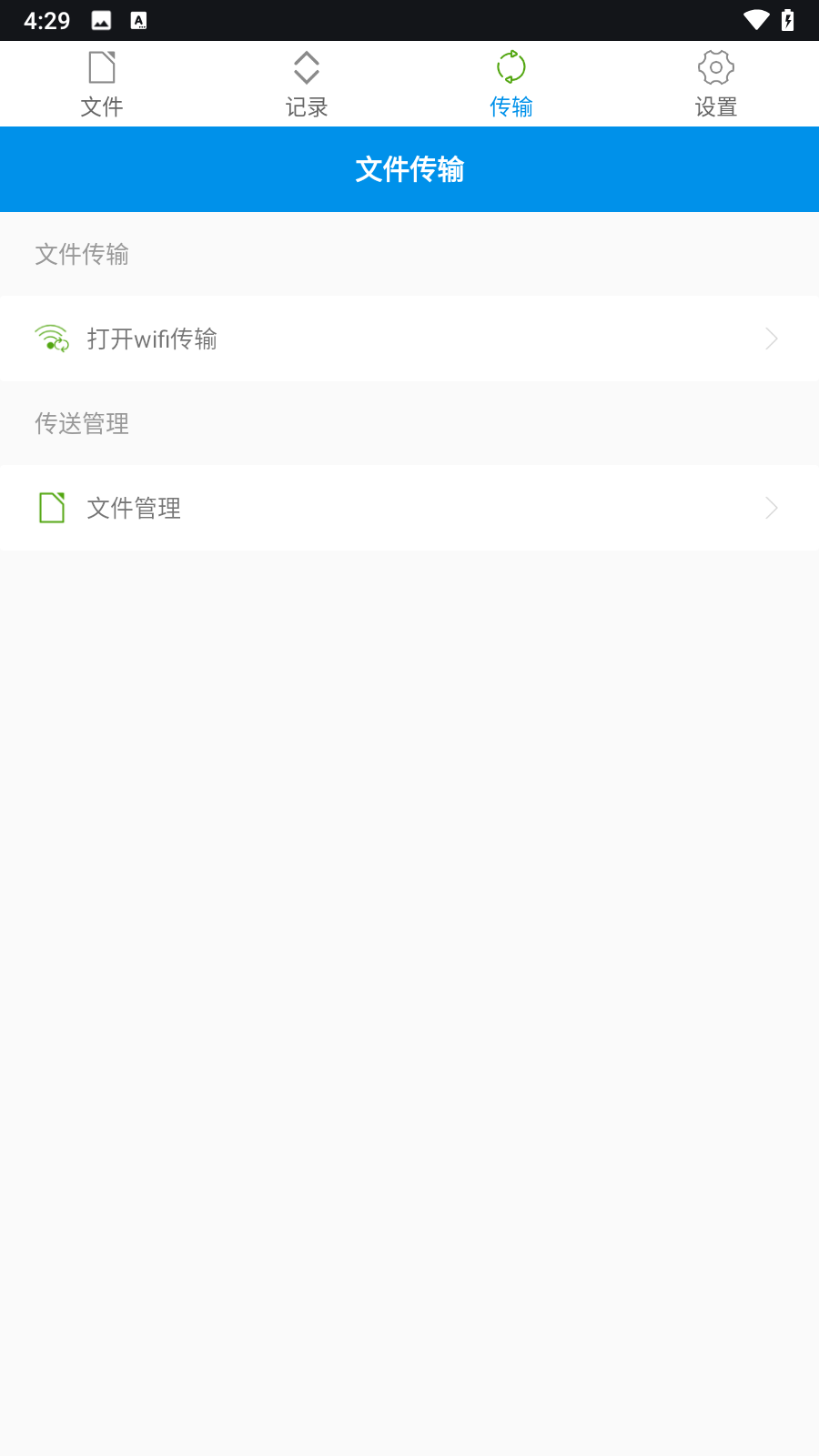Open the 设置 tab
Image resolution: width=819 pixels, height=1456 pixels.
pyautogui.click(x=716, y=84)
